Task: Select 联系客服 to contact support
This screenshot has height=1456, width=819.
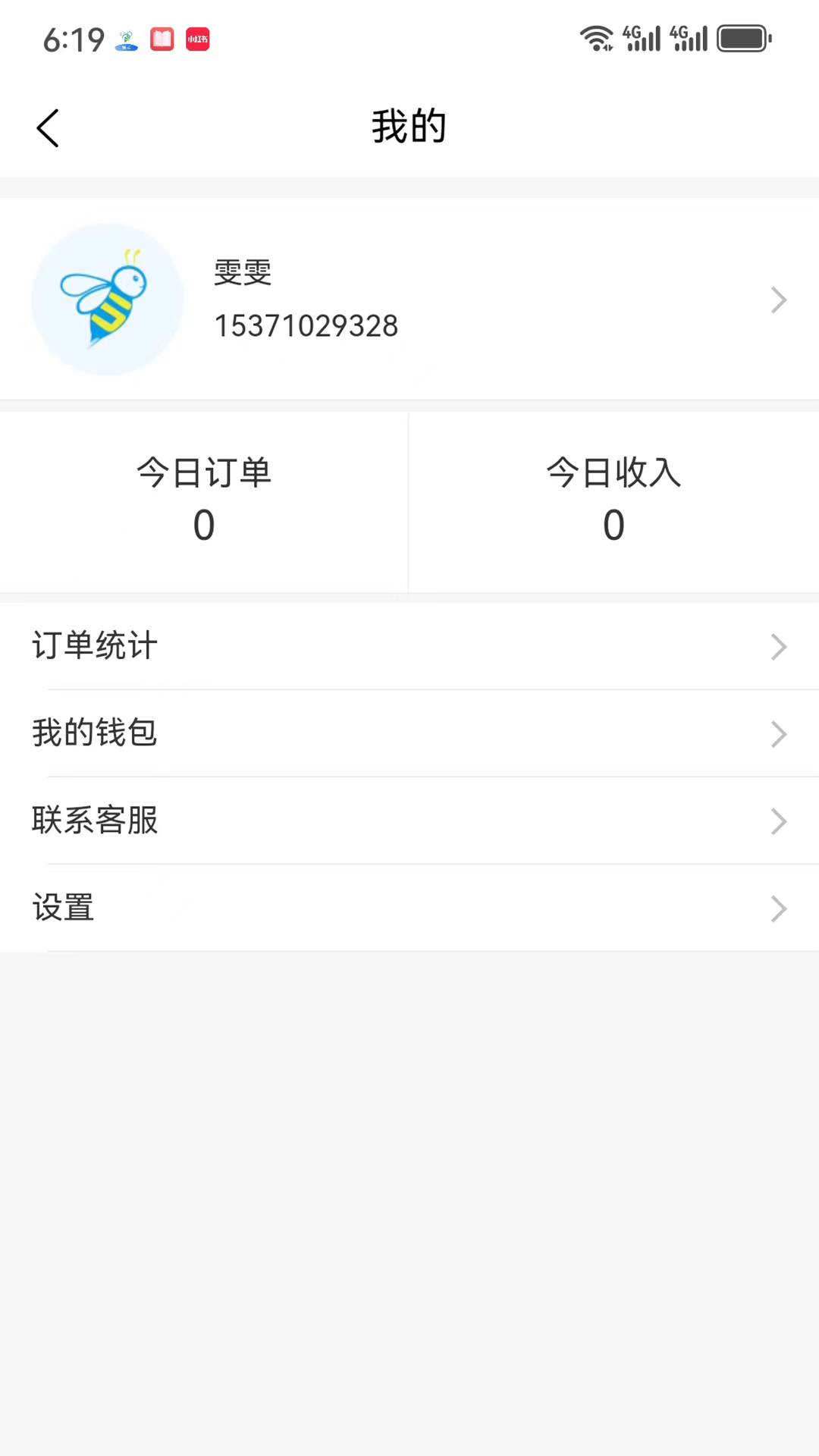Action: 409,821
